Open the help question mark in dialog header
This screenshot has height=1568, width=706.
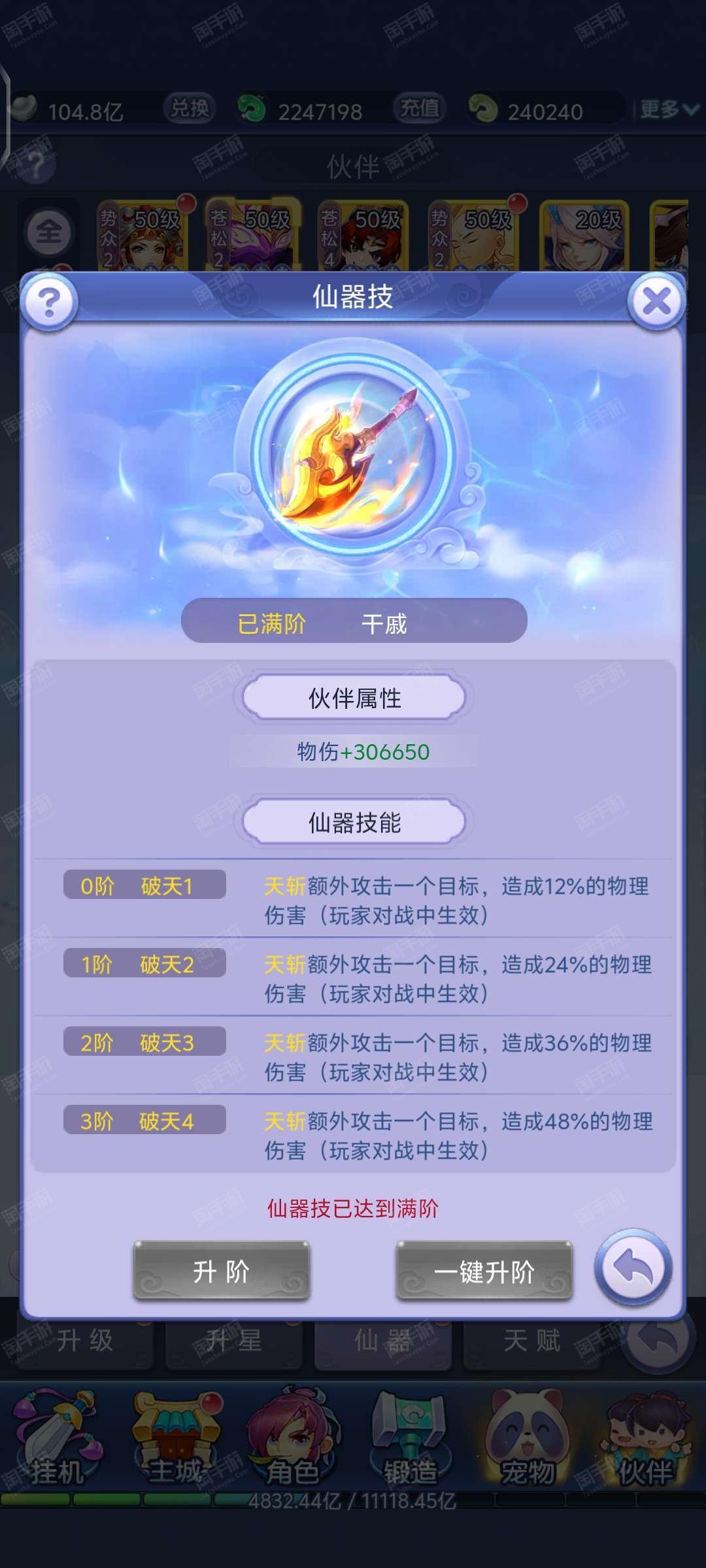(49, 302)
